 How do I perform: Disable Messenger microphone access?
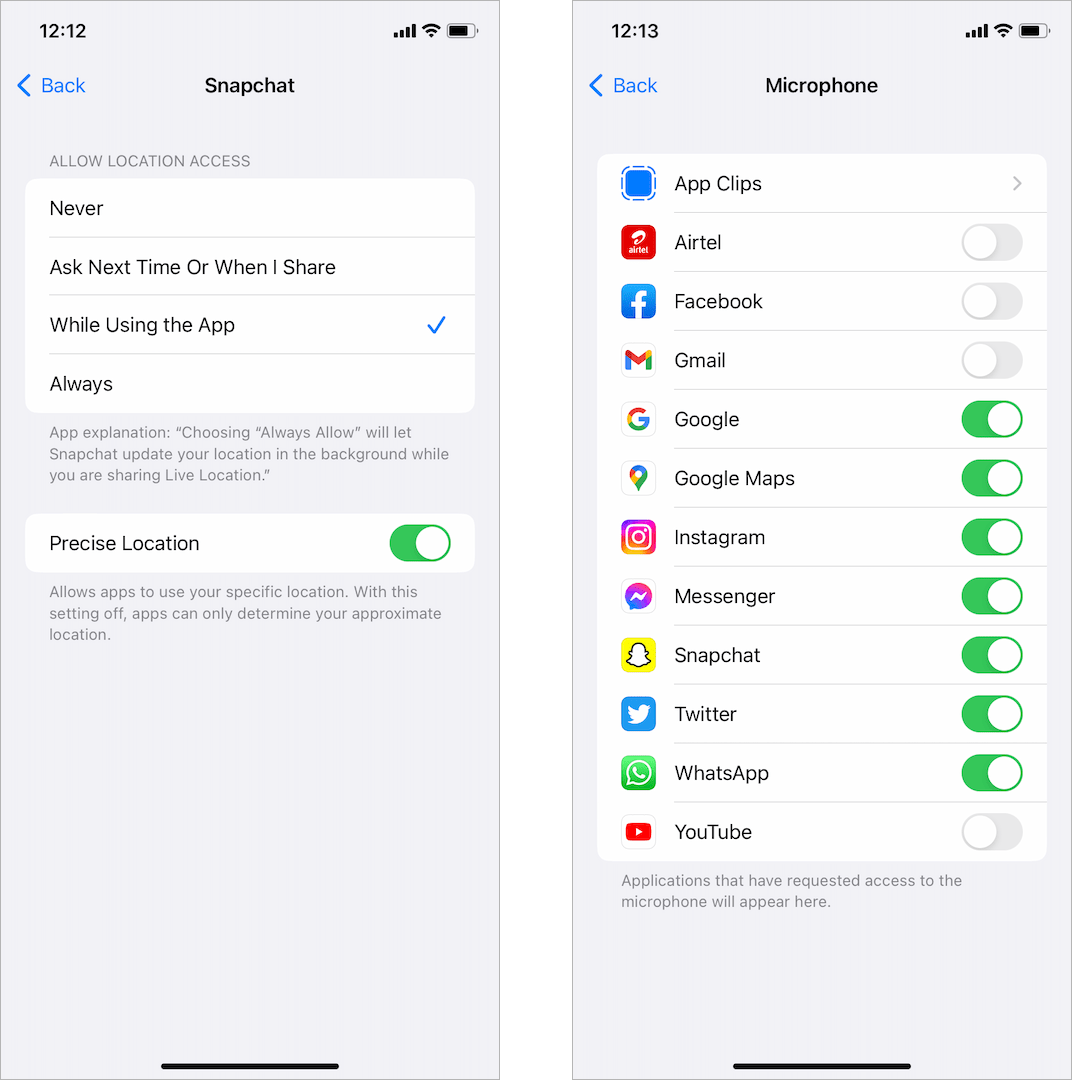click(x=991, y=597)
